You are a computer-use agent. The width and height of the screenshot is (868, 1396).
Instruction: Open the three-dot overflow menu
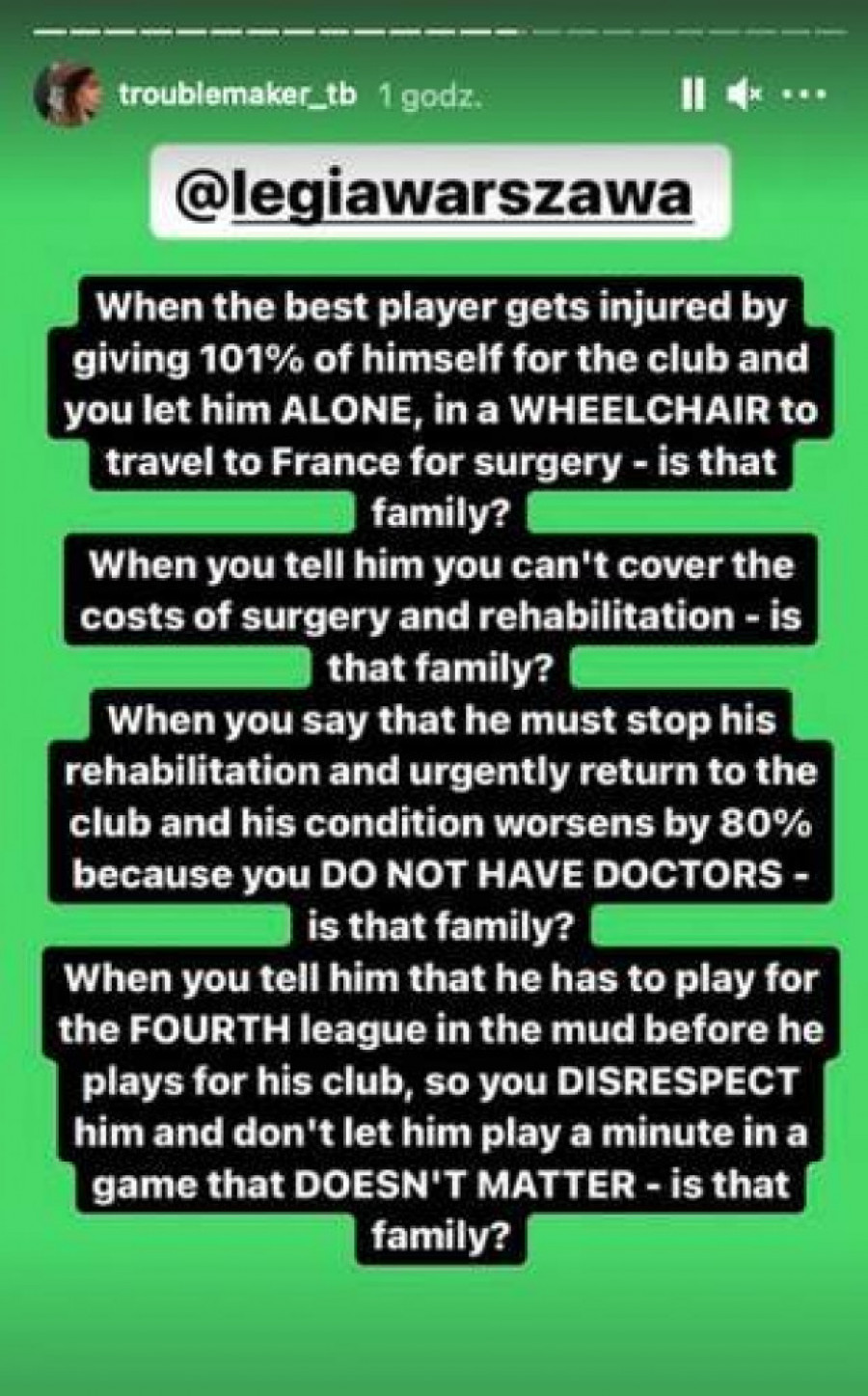coord(802,95)
